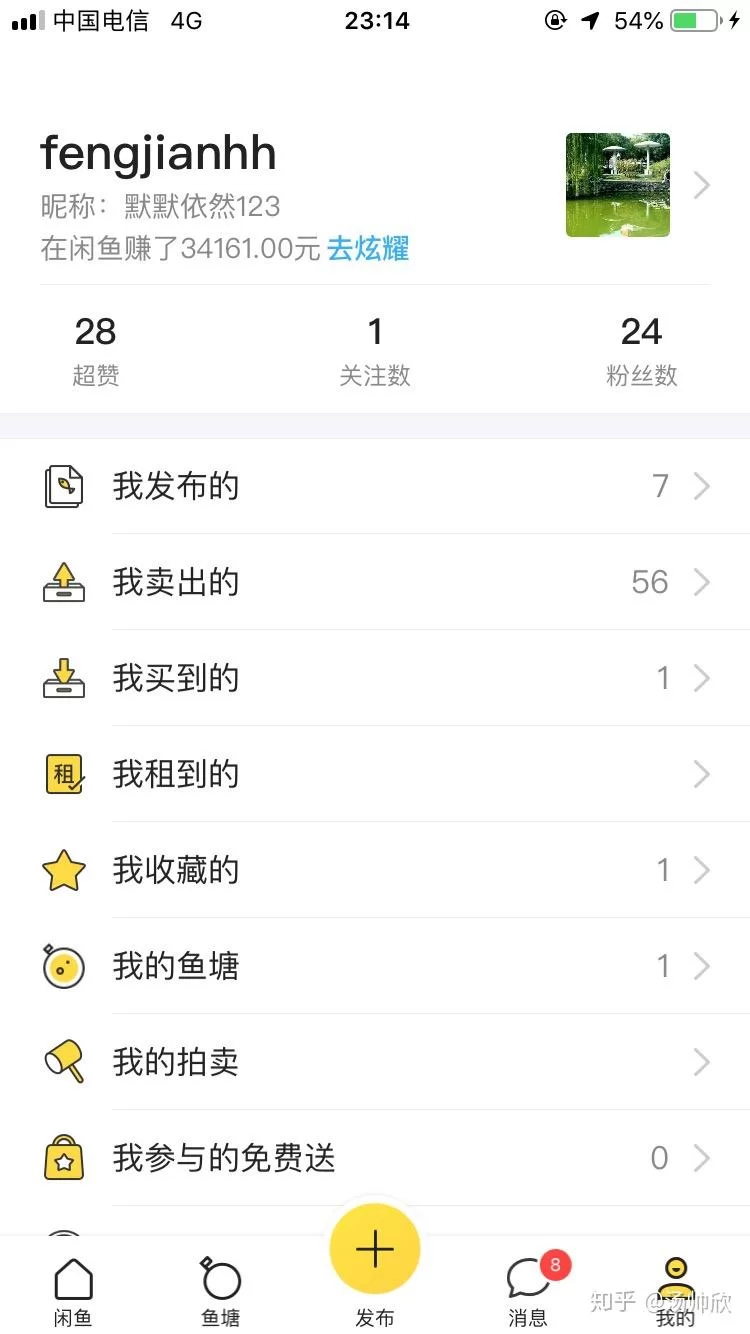
Task: View the 超赞 count of 28
Action: (96, 349)
